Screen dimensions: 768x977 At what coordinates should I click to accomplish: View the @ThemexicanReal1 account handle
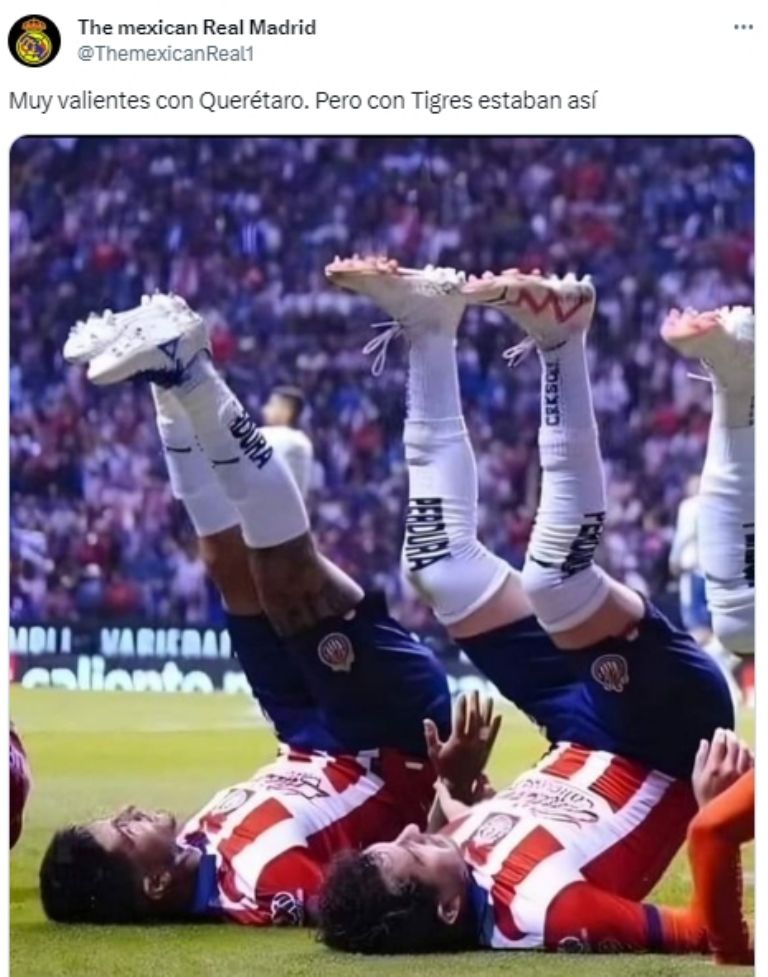tap(165, 54)
